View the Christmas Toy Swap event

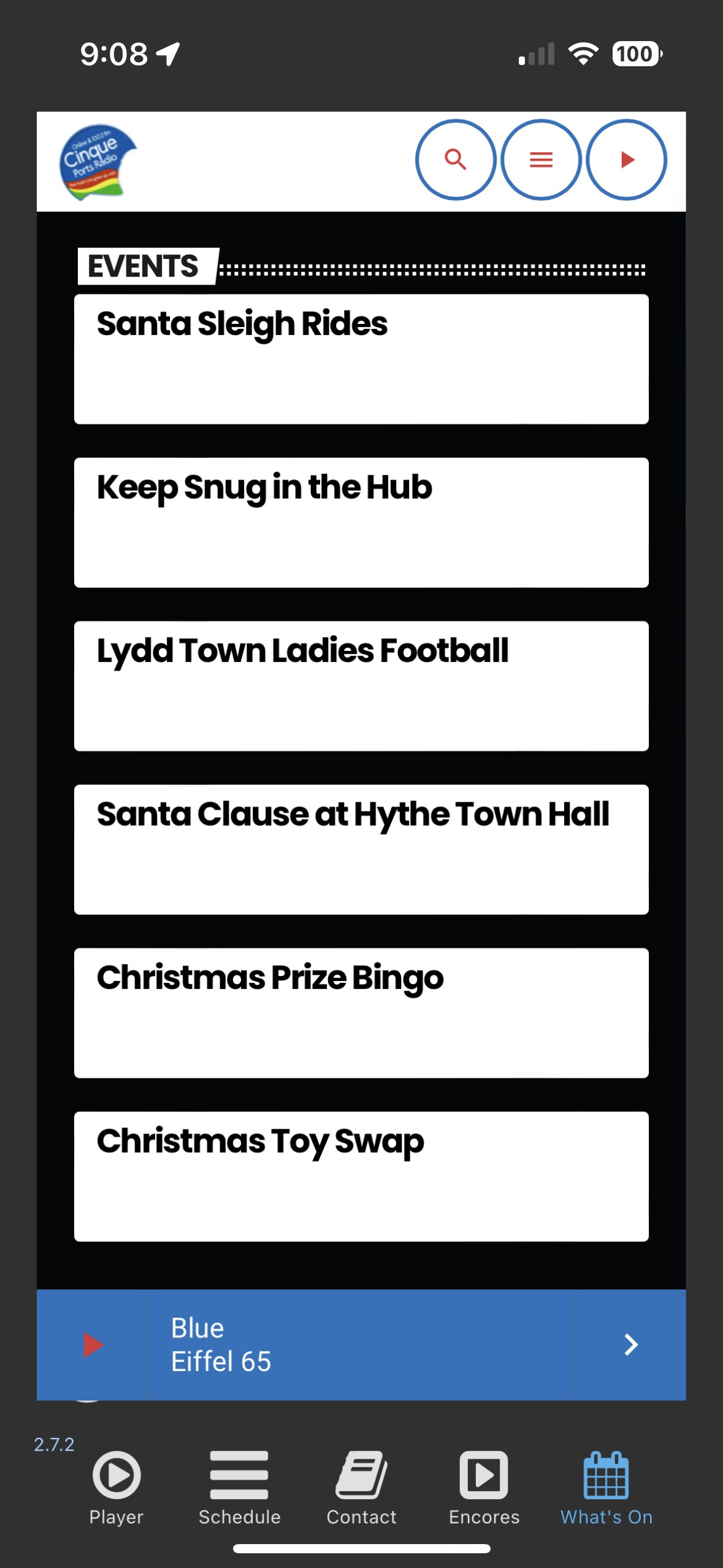pyautogui.click(x=361, y=1176)
